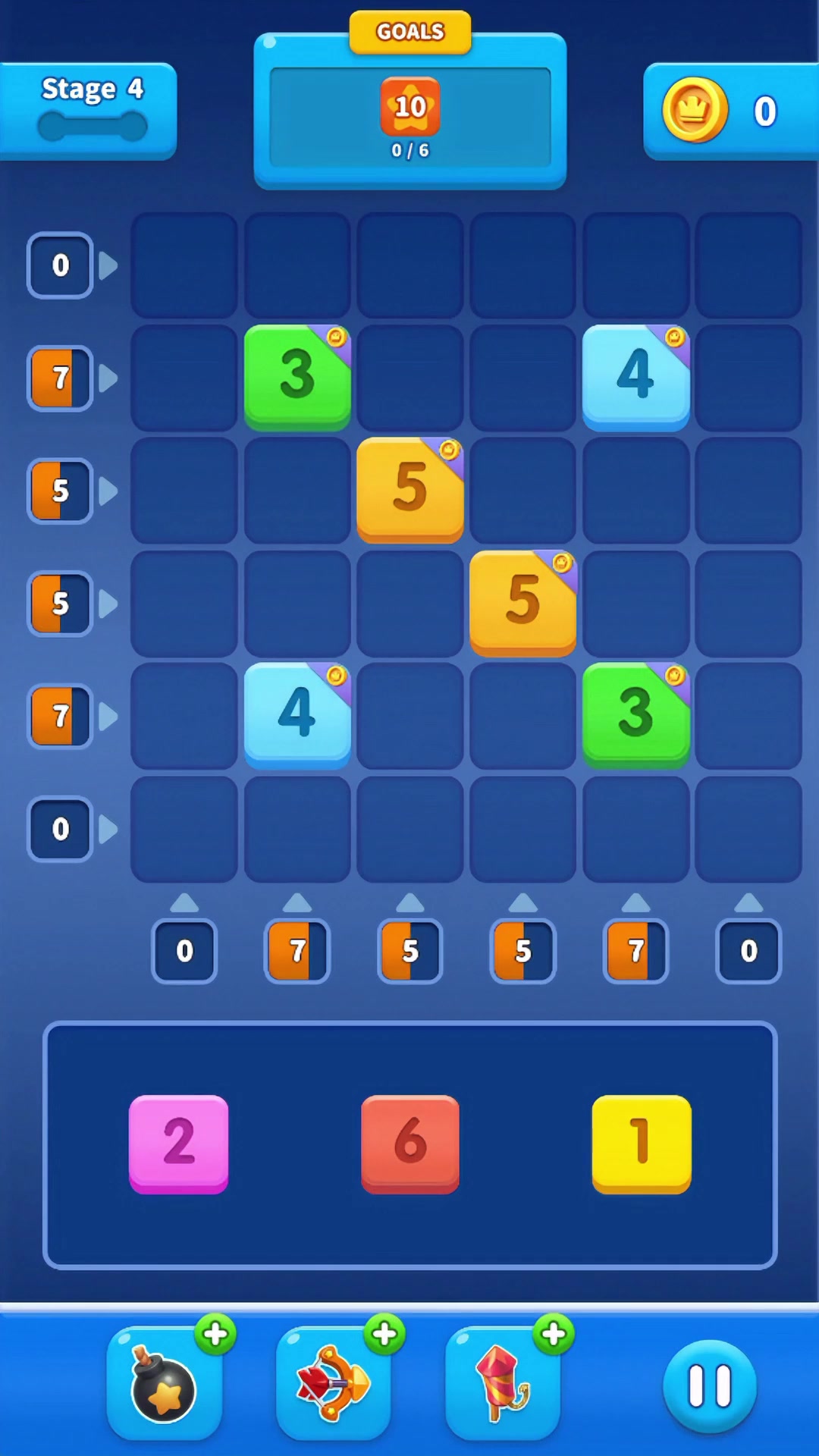
Task: Pause the game
Action: [709, 1386]
